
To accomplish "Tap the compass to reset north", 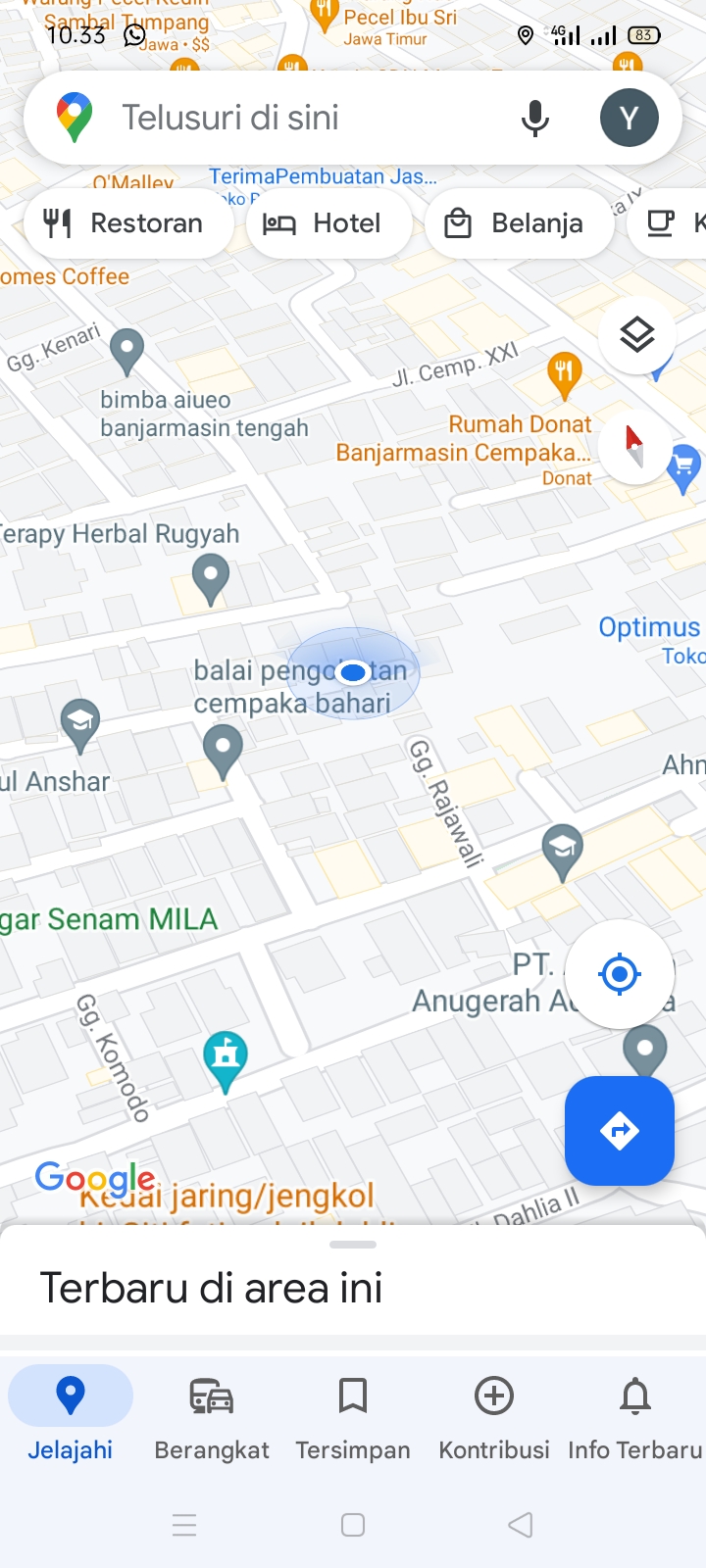I will click(x=635, y=446).
